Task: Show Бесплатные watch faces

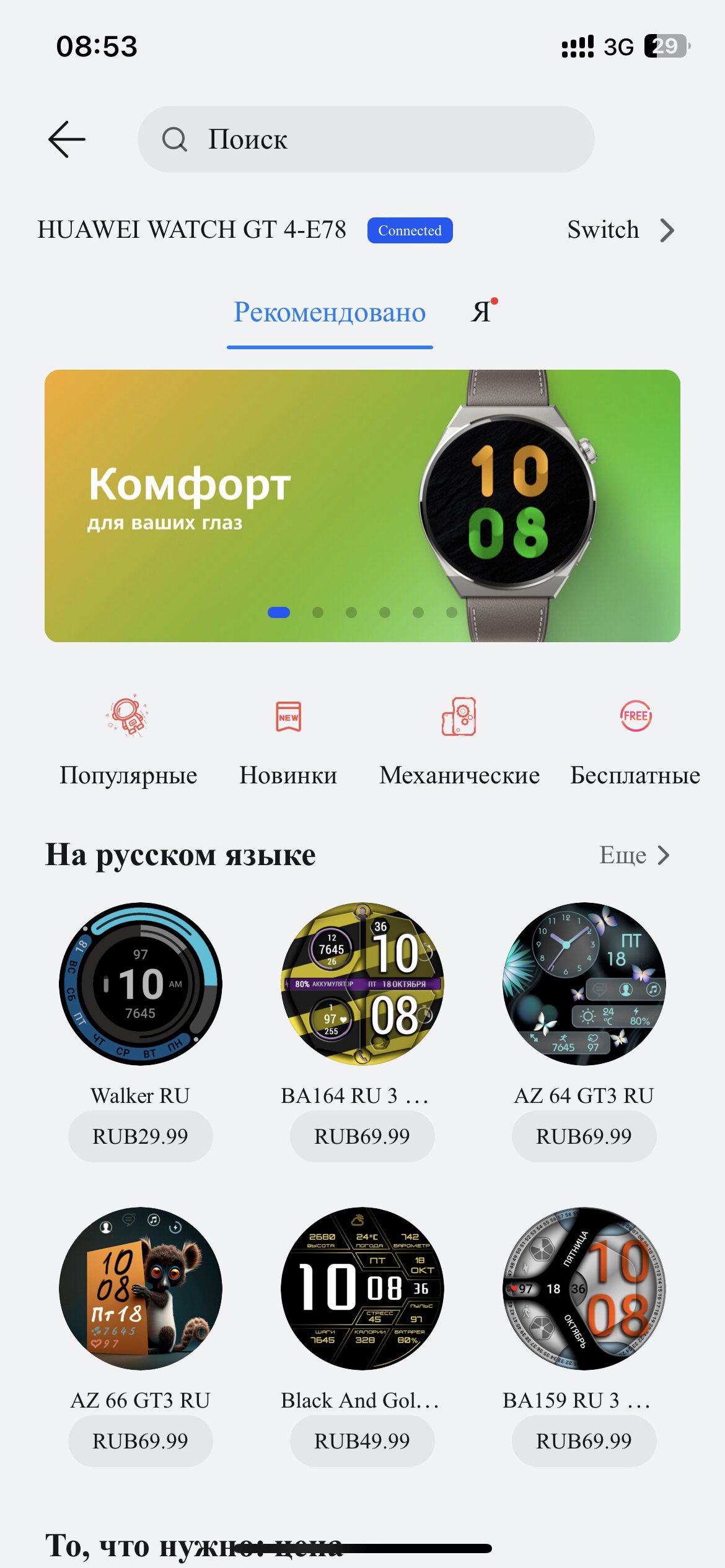Action: [x=635, y=741]
